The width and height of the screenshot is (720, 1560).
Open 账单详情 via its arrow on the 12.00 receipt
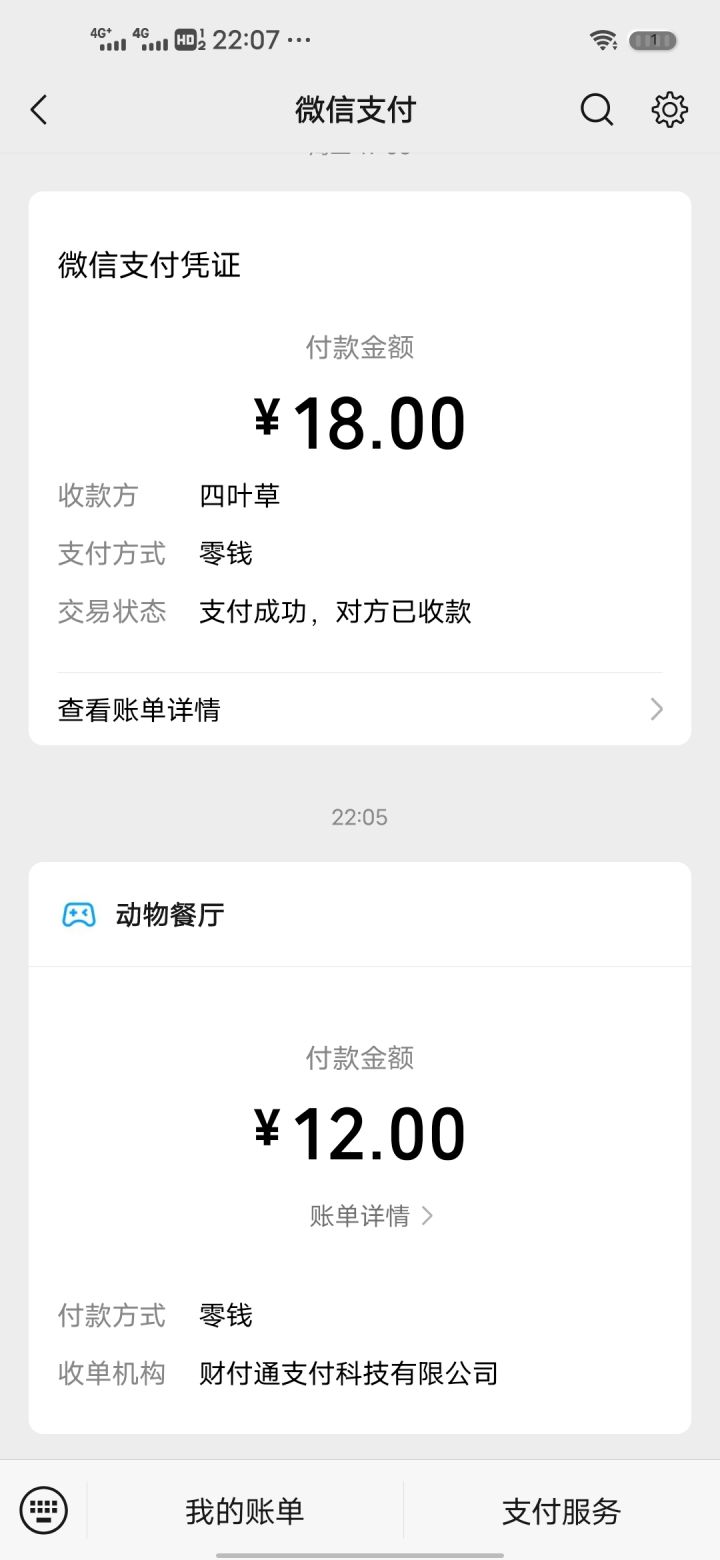coord(428,1215)
